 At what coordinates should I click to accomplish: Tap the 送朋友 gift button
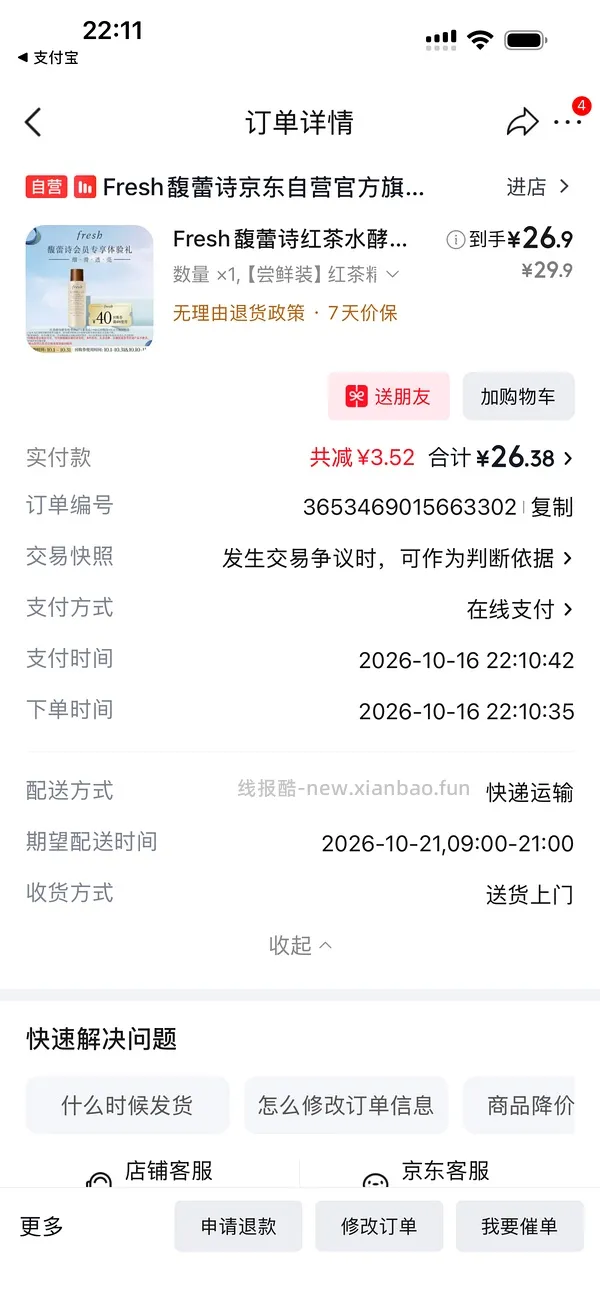coord(389,396)
